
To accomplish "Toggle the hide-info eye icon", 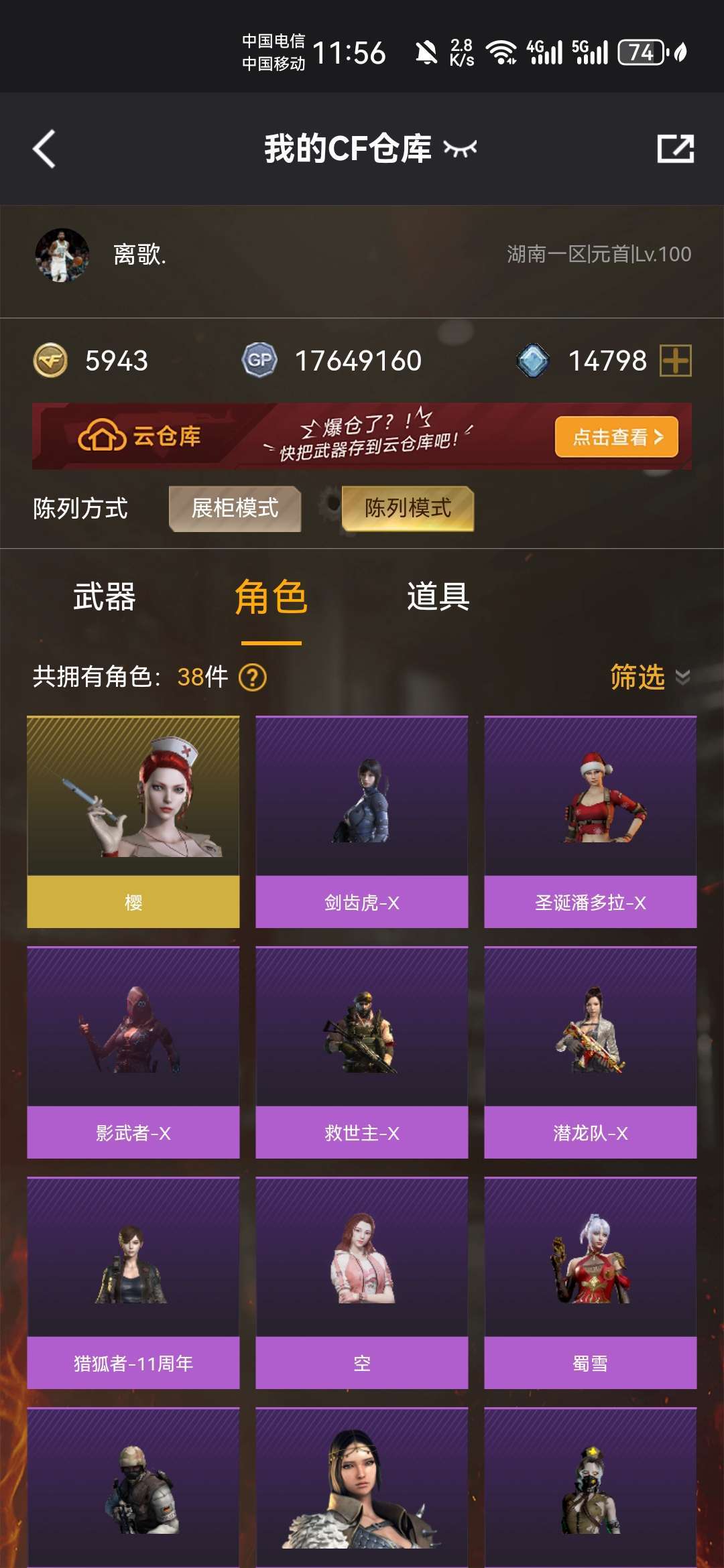I will (x=460, y=149).
